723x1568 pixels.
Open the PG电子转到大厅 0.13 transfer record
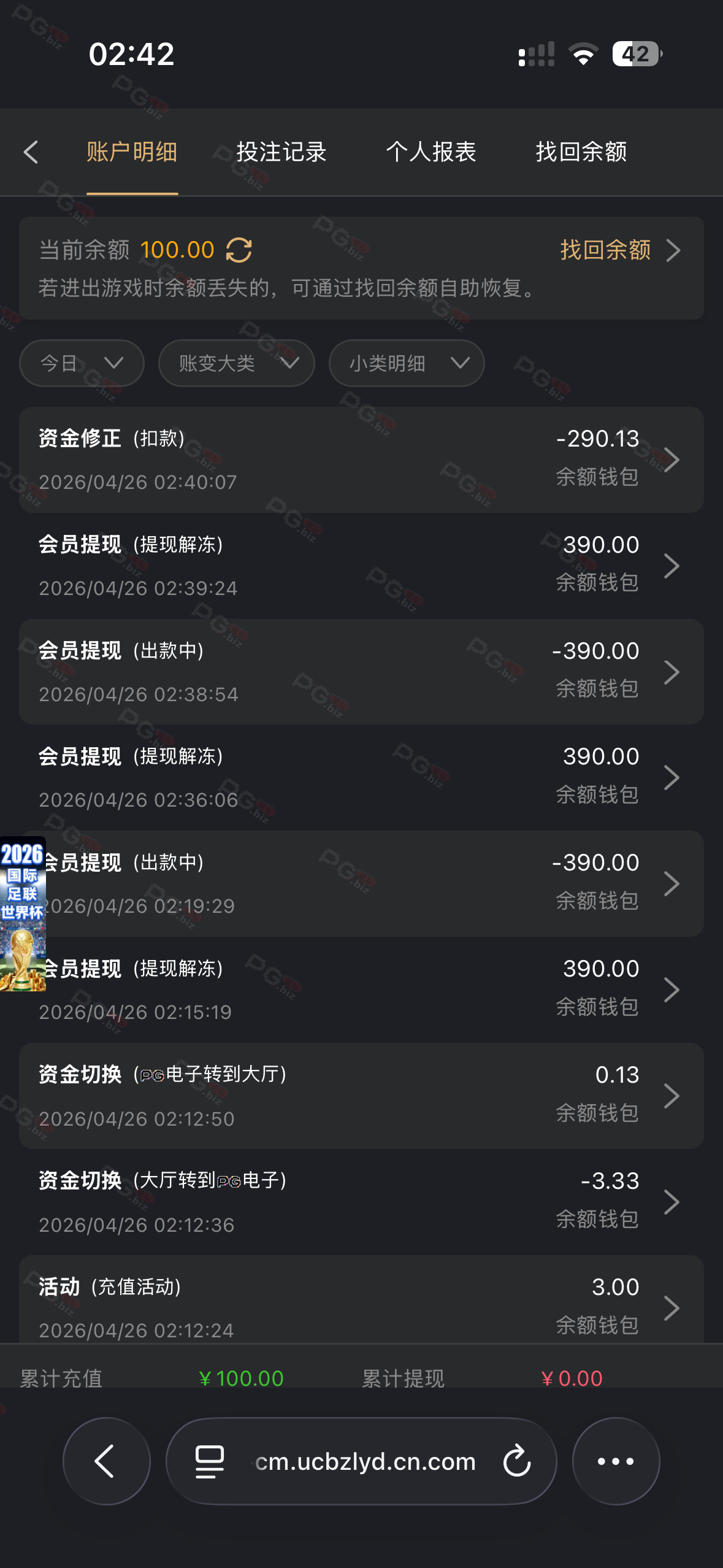[x=361, y=1096]
